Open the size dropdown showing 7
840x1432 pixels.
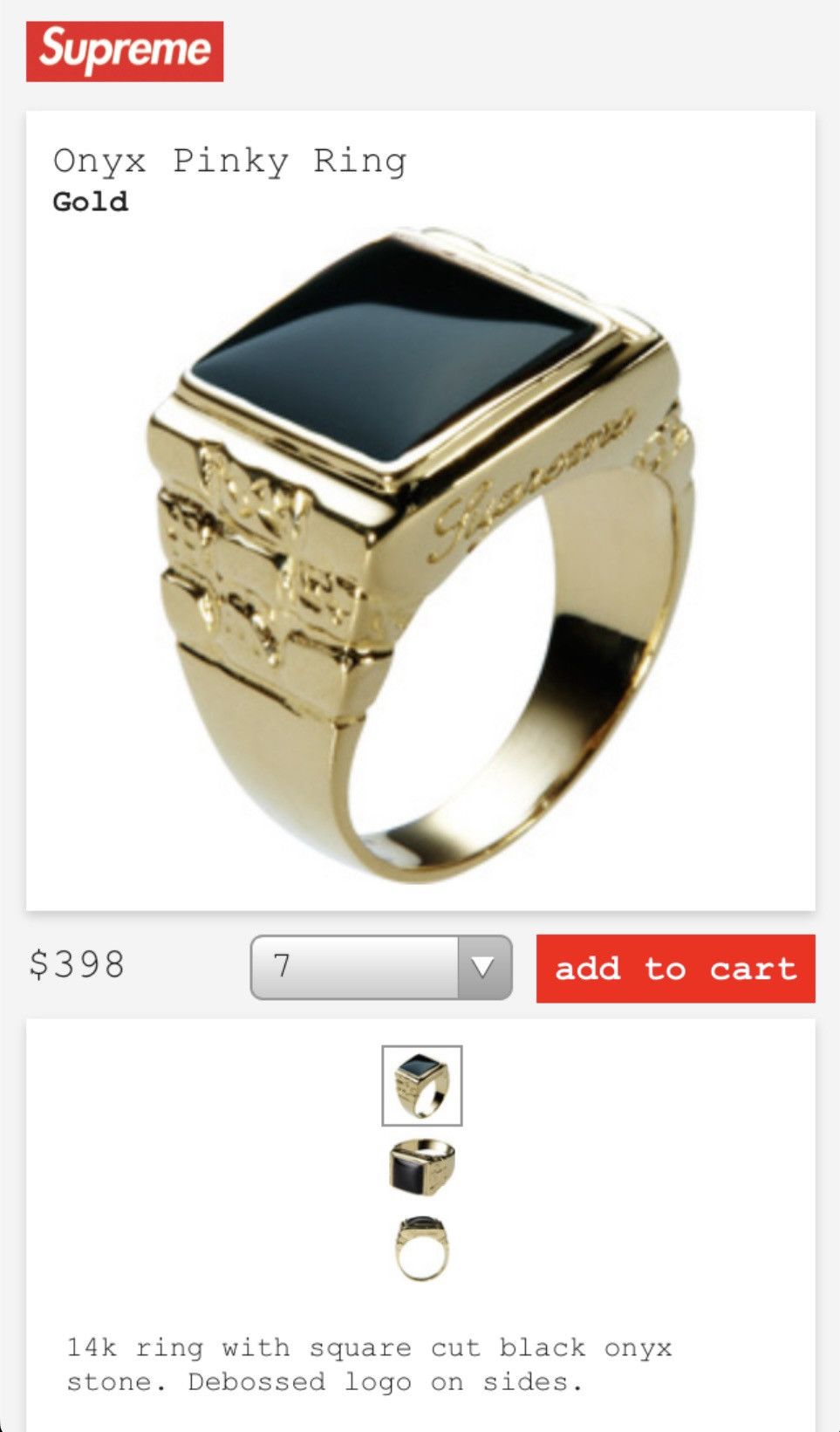[381, 967]
